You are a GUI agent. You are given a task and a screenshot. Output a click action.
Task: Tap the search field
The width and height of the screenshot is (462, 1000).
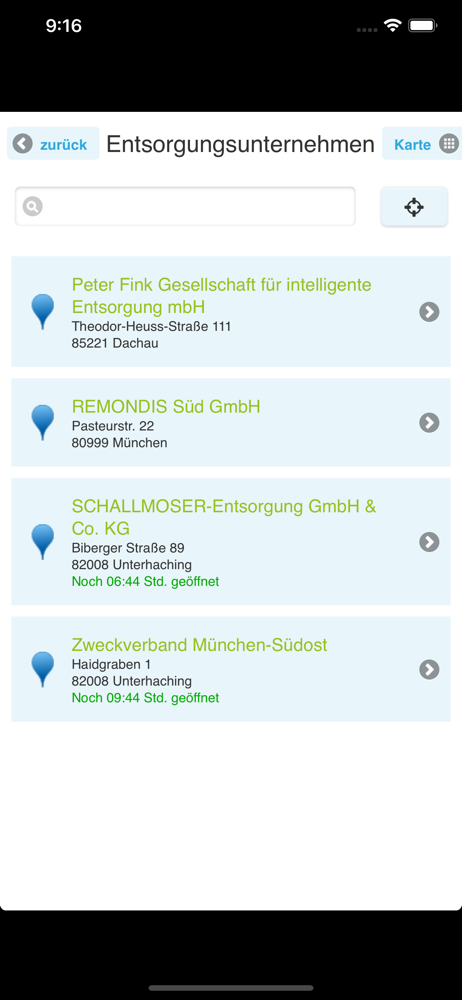point(185,206)
